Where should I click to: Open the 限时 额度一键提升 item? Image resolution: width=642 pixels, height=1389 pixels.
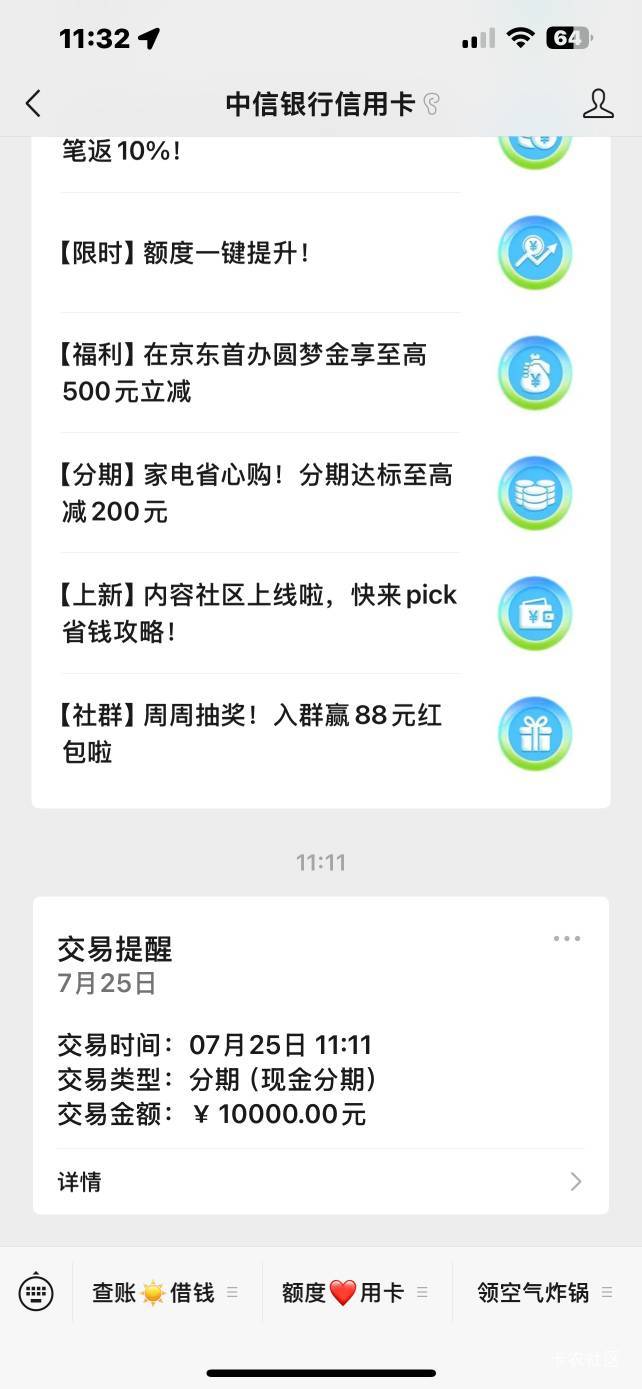coord(320,253)
